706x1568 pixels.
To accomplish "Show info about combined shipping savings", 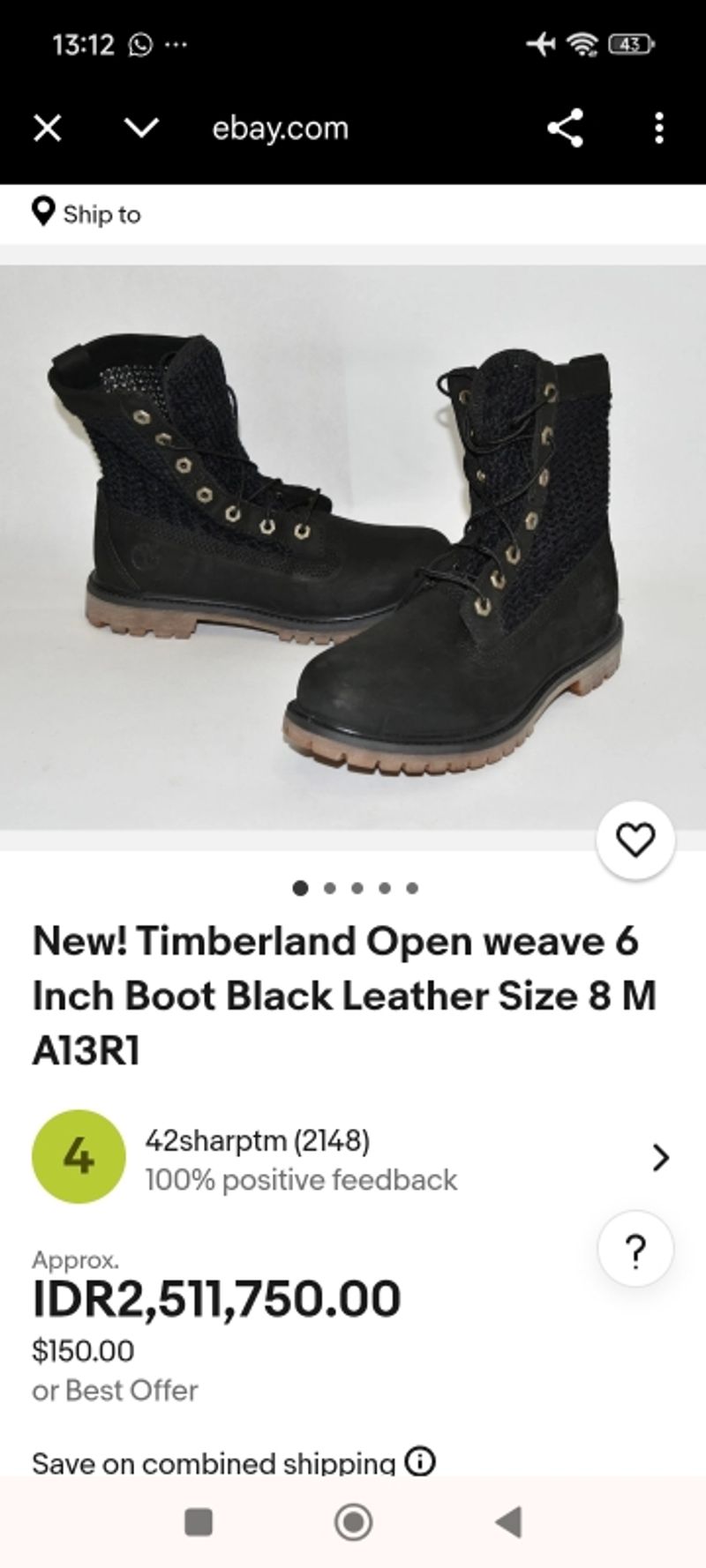I will coord(420,1462).
